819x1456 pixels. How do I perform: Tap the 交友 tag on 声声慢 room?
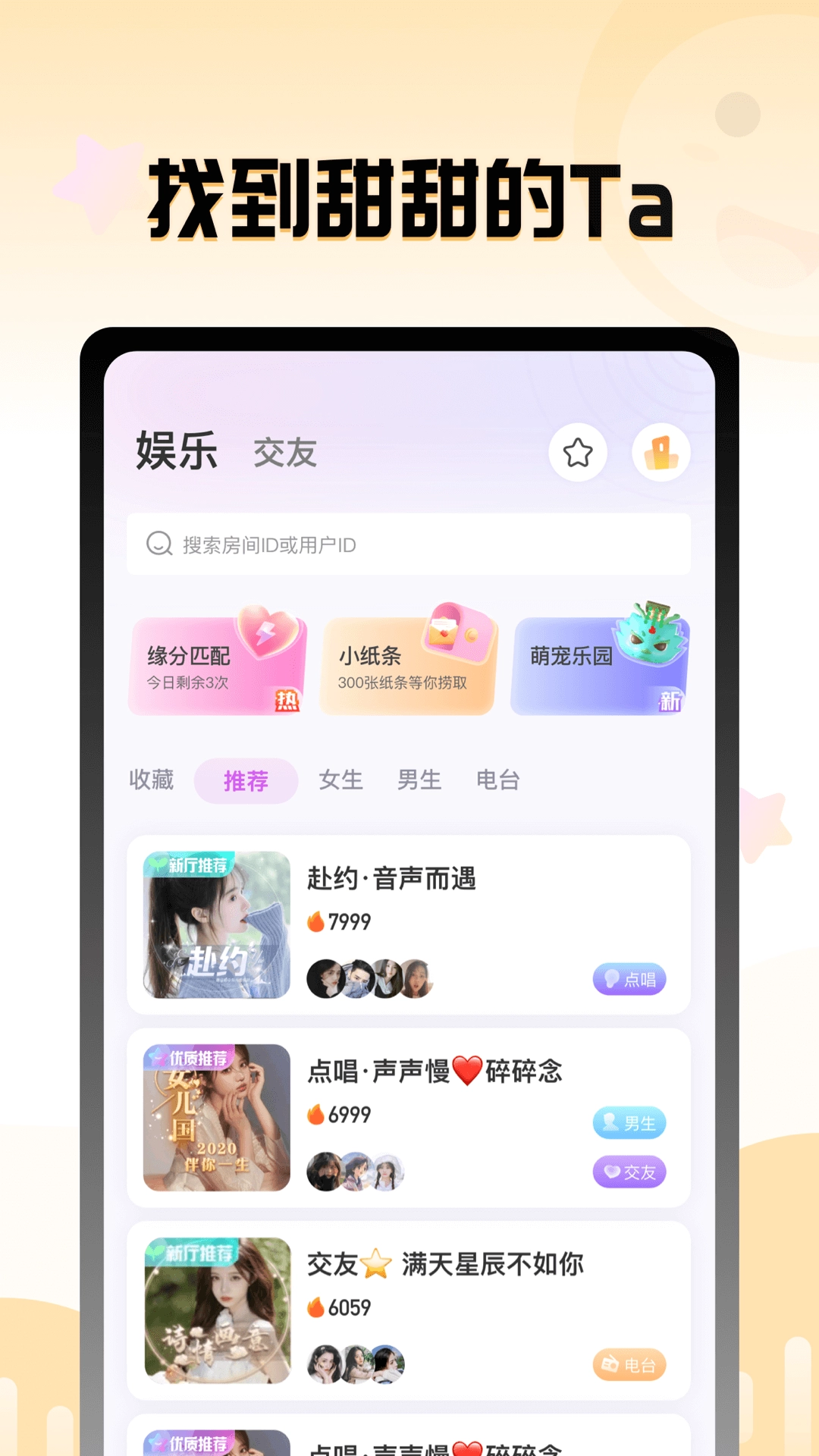point(630,1172)
